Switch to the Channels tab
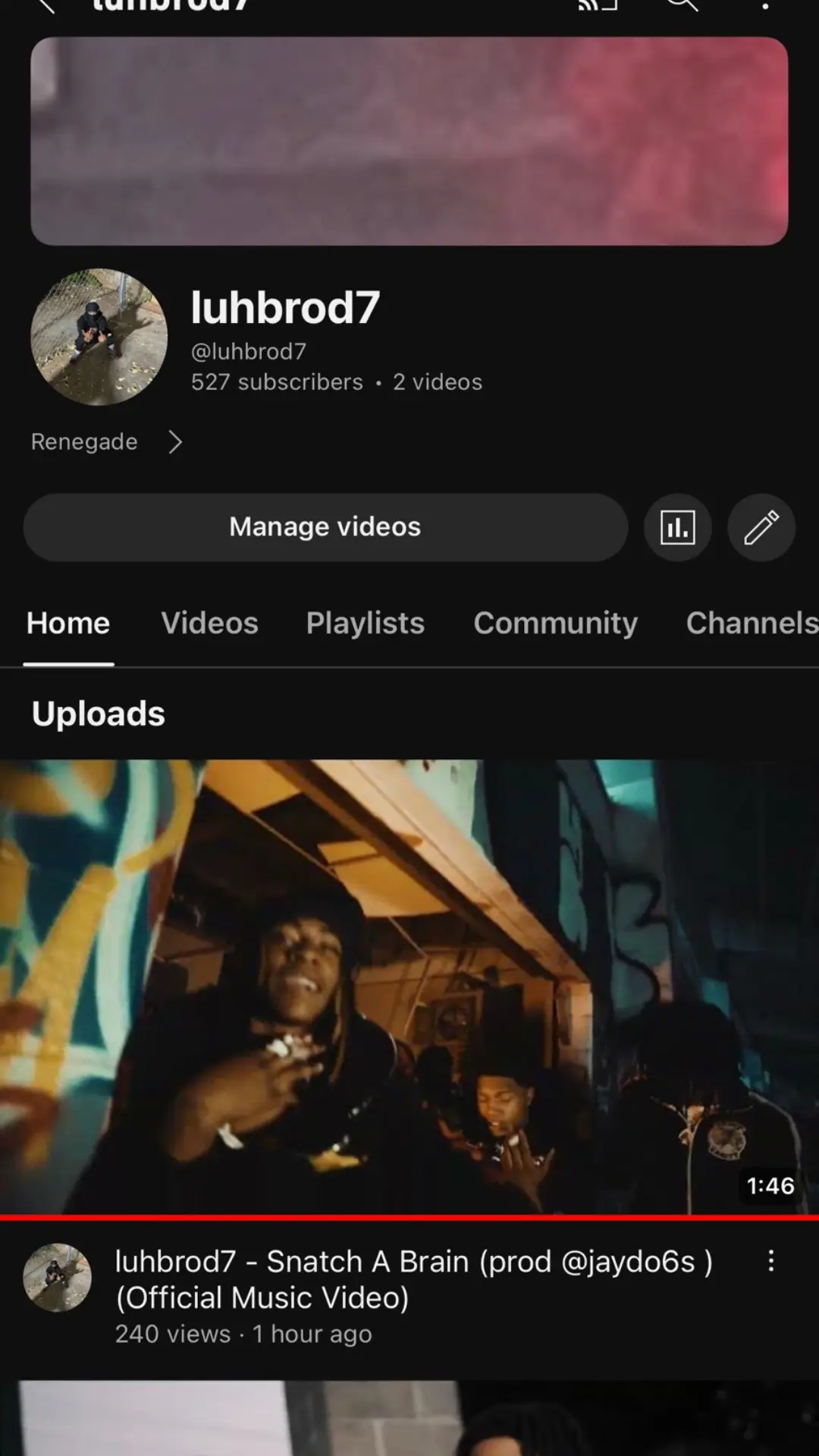Viewport: 819px width, 1456px height. [x=751, y=623]
